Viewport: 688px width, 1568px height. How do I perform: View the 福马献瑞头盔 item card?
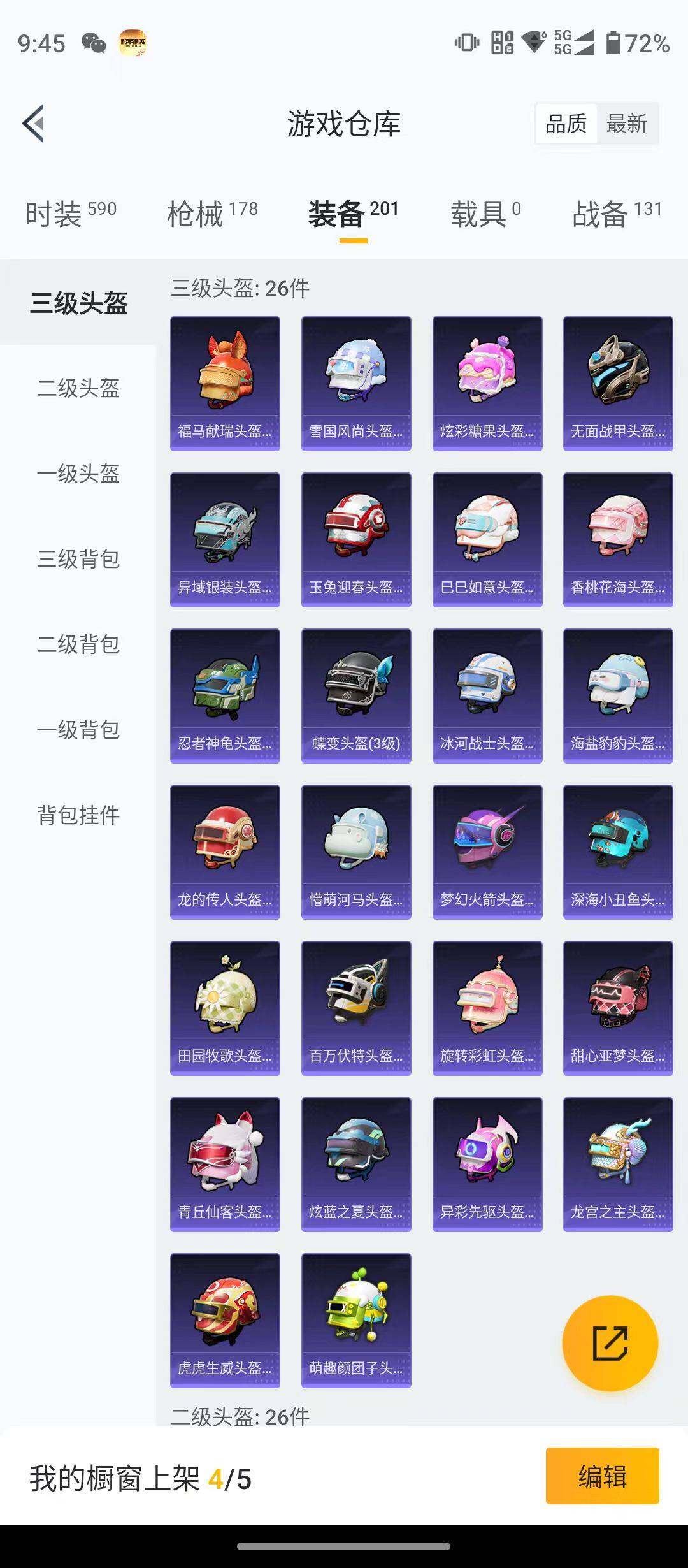224,383
